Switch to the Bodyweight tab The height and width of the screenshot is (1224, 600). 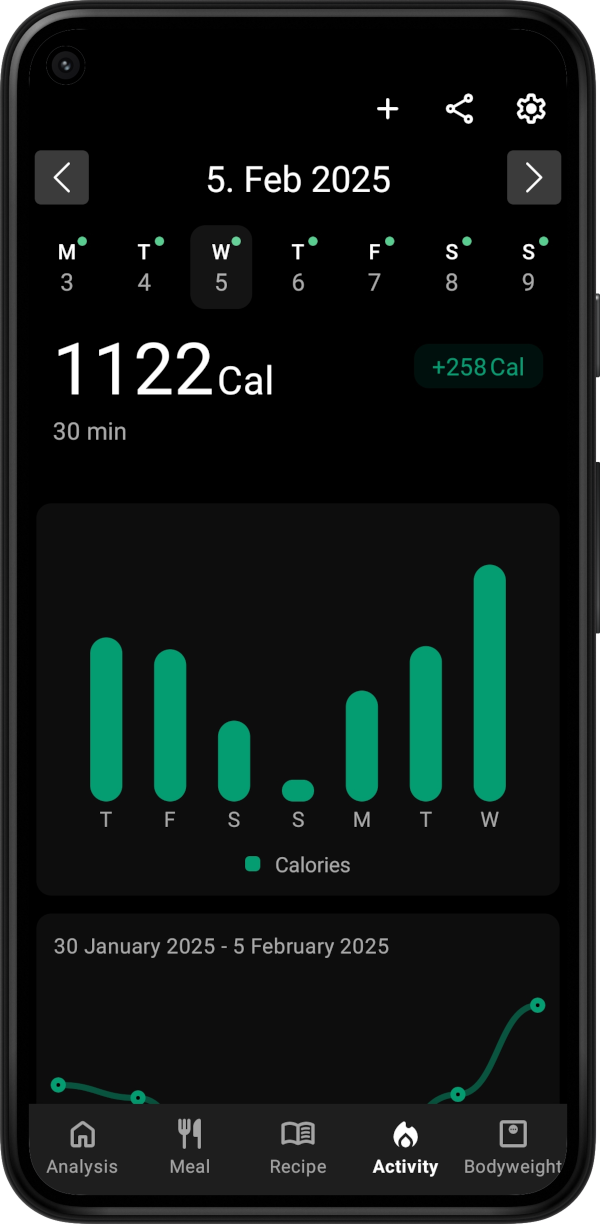(512, 1147)
